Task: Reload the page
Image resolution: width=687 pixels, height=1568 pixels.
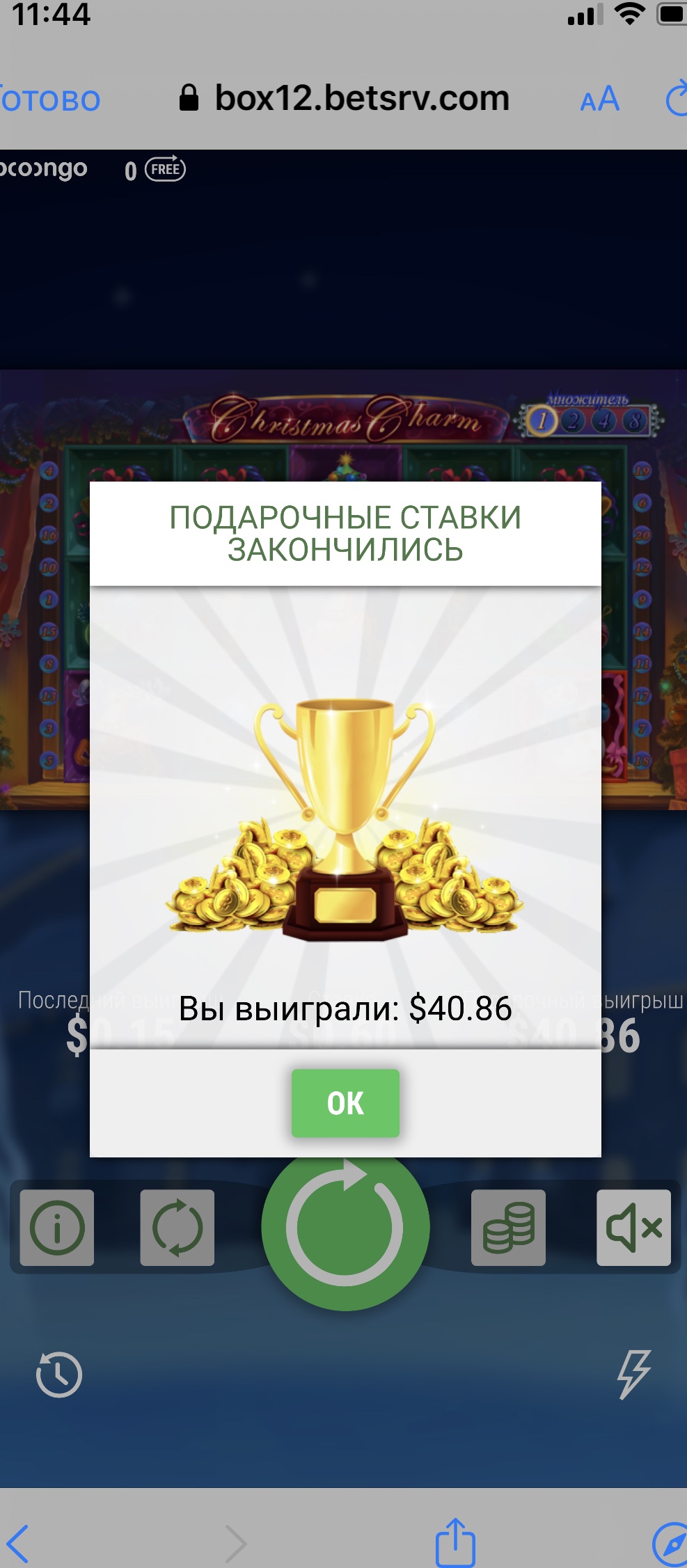Action: [675, 99]
